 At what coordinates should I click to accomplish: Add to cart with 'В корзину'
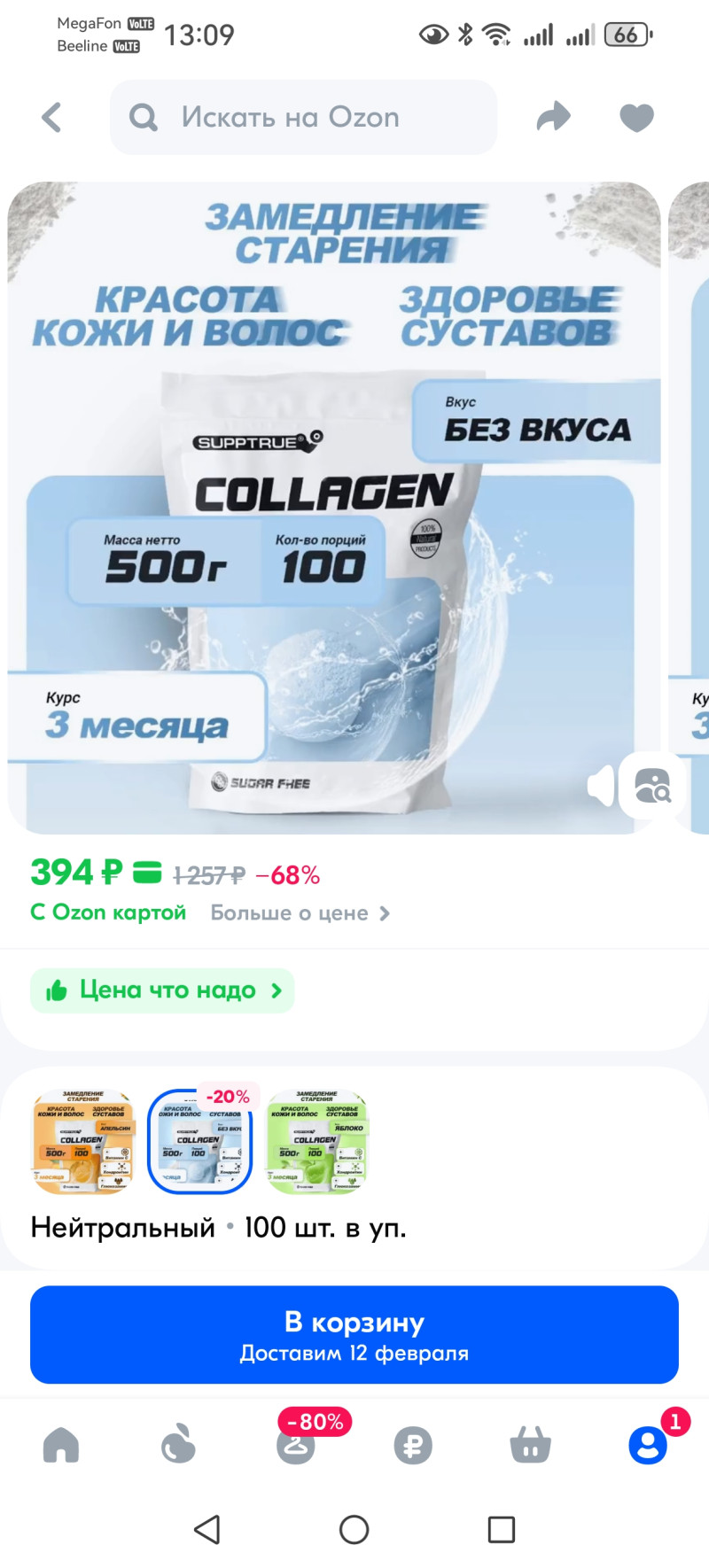pos(354,1334)
